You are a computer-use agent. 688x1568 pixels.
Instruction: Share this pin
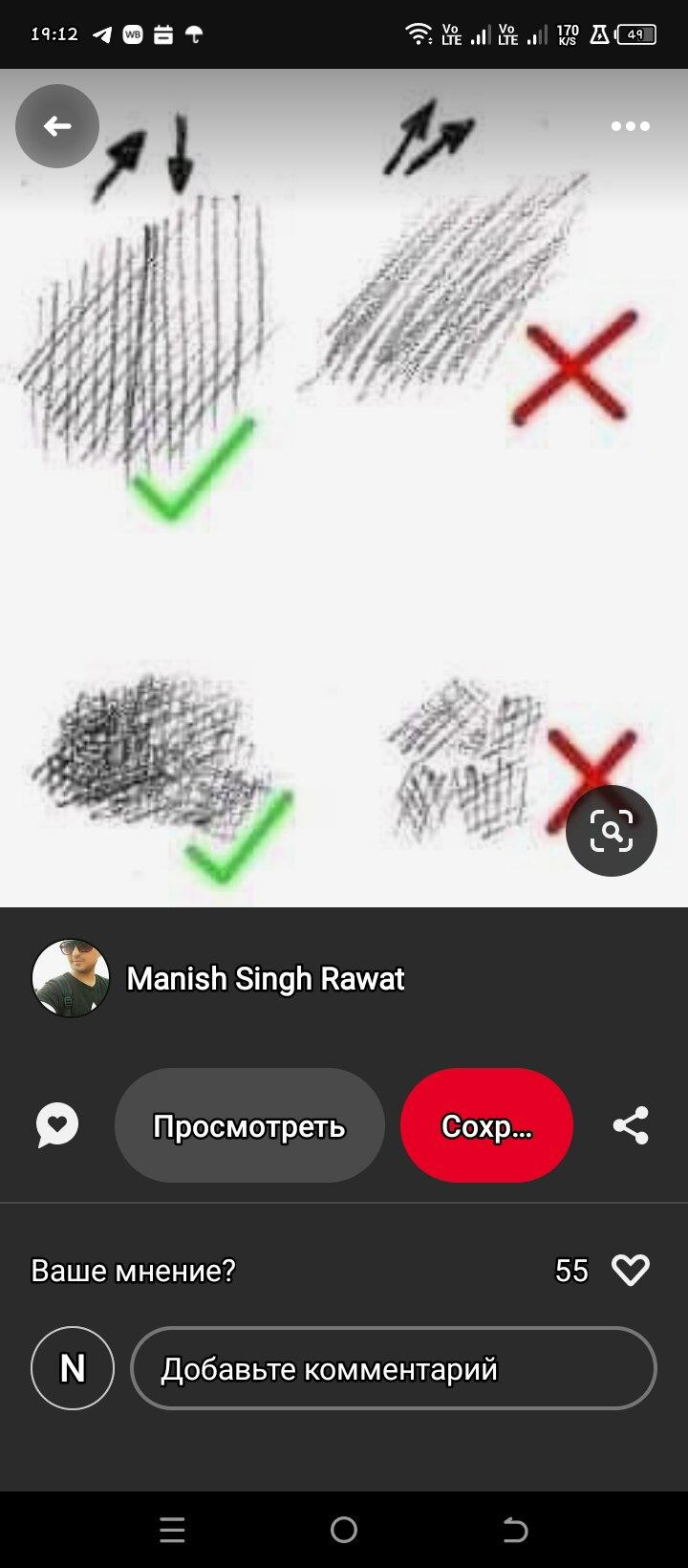tap(631, 1125)
